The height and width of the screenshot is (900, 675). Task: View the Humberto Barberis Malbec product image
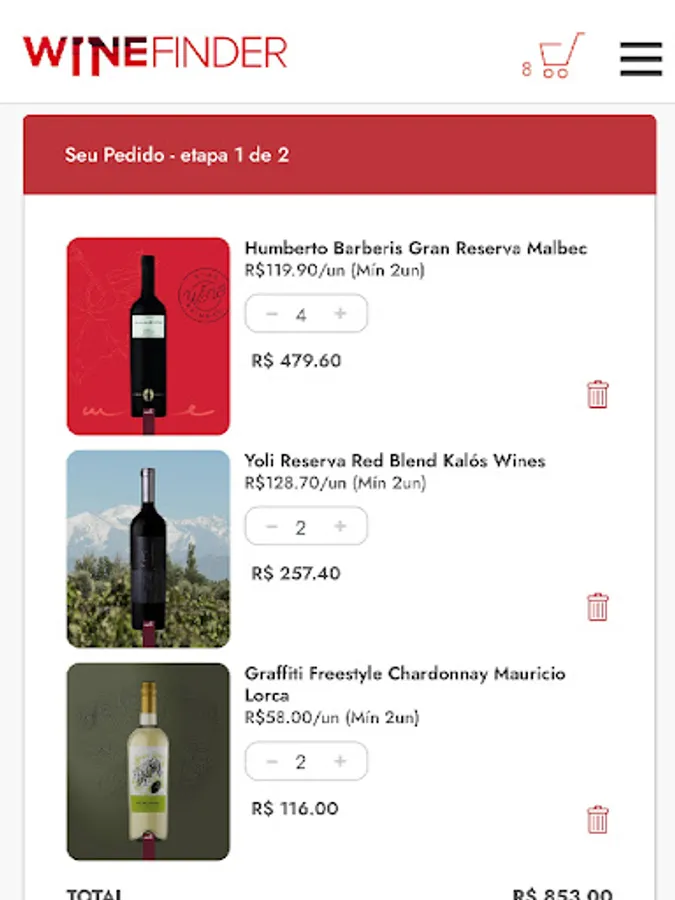(x=148, y=336)
